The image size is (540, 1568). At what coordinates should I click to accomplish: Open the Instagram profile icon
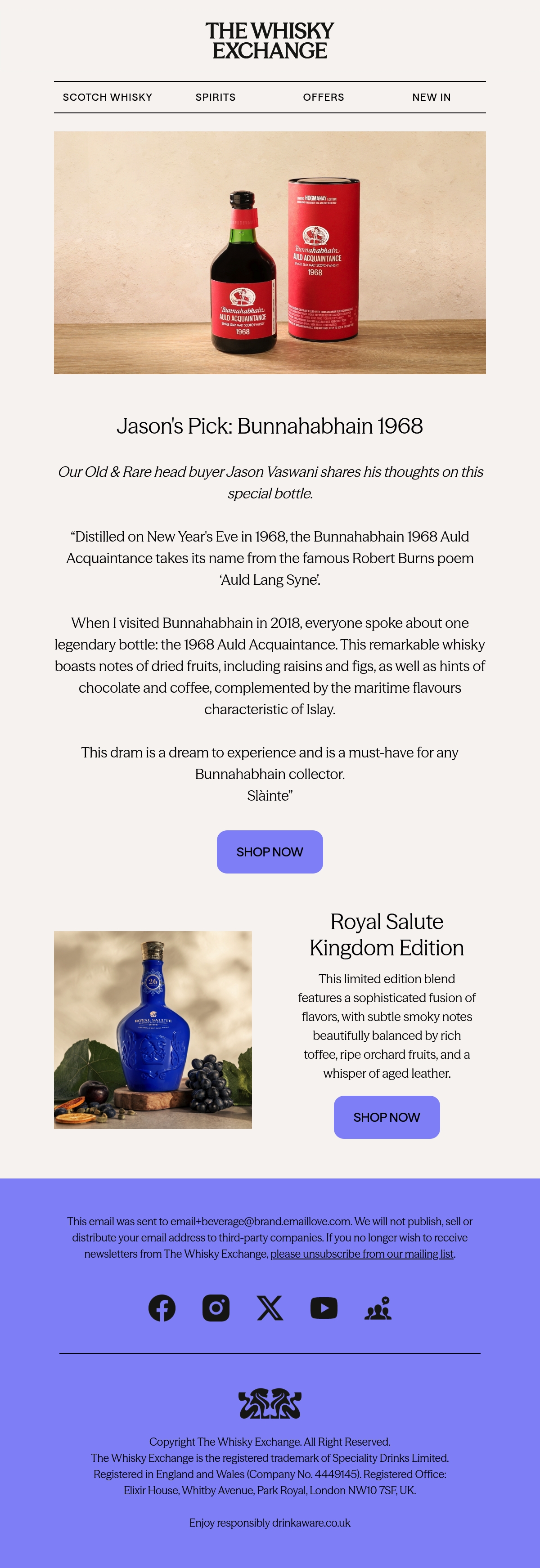click(216, 1308)
